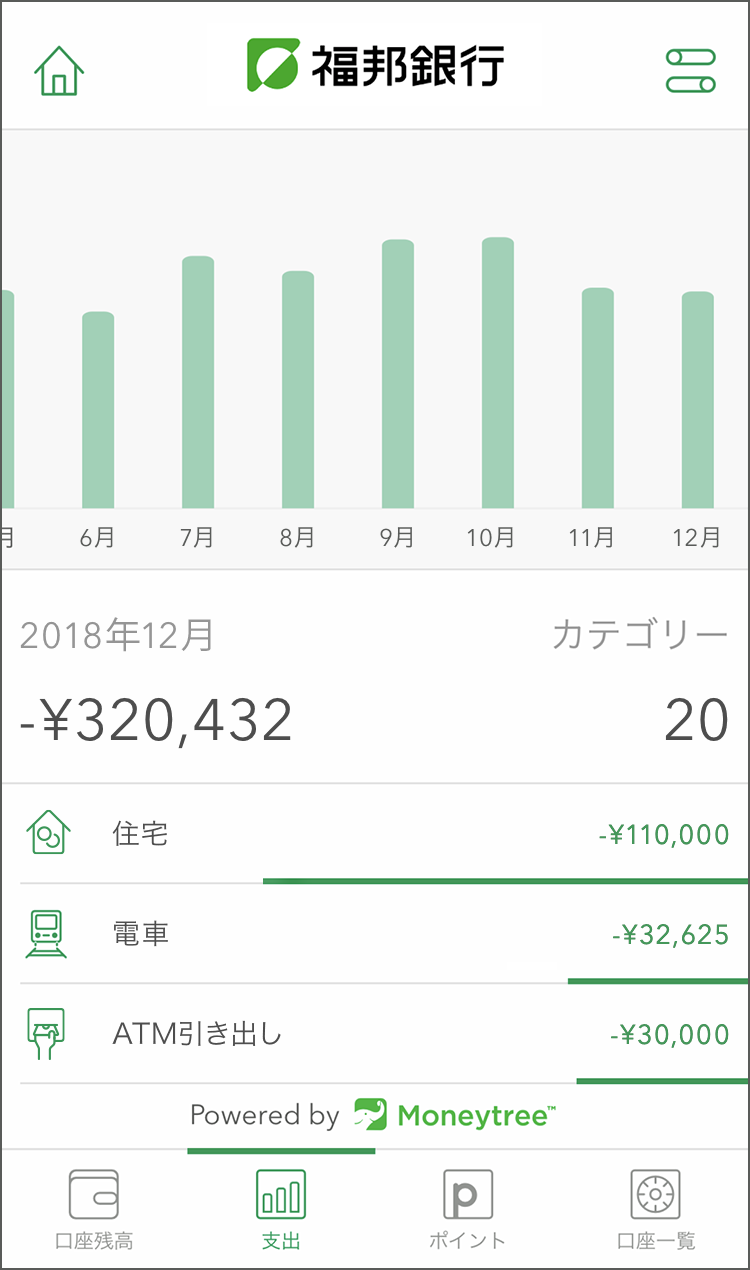Select the 8月 bar in the chart
The image size is (750, 1270).
pos(298,390)
